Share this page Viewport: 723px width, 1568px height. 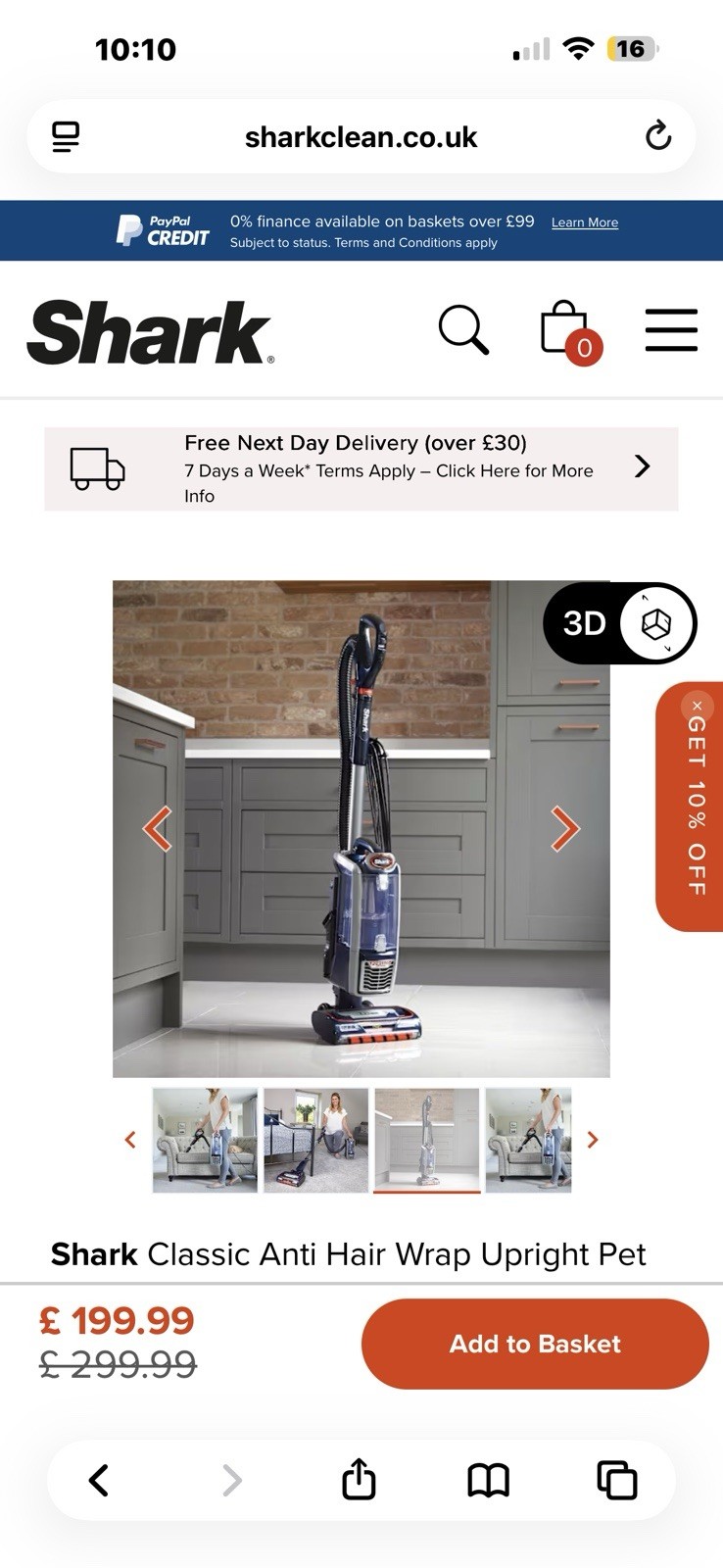coord(359,1480)
